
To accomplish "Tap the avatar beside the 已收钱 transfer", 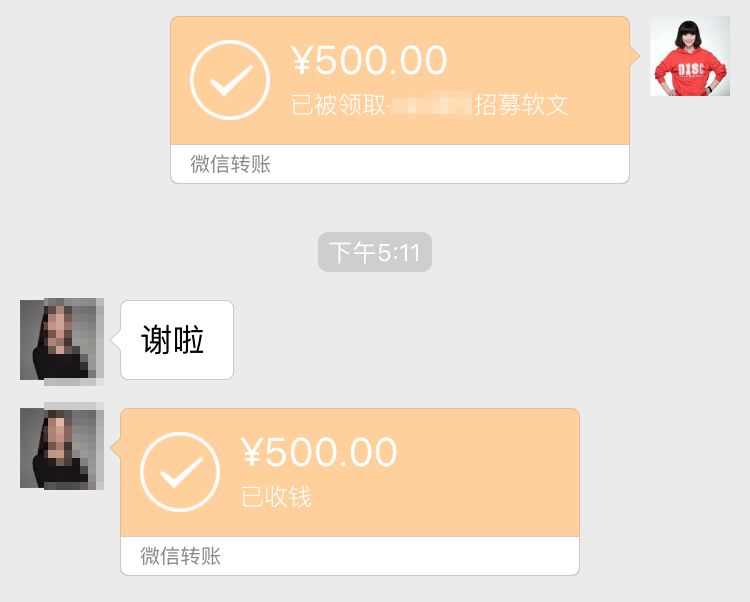I will [61, 447].
